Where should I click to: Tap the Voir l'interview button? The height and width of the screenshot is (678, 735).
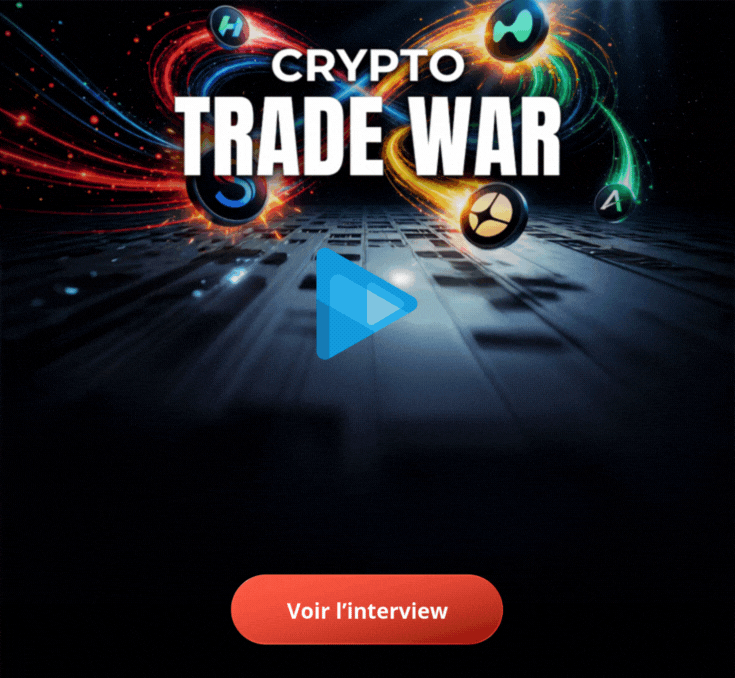367,610
